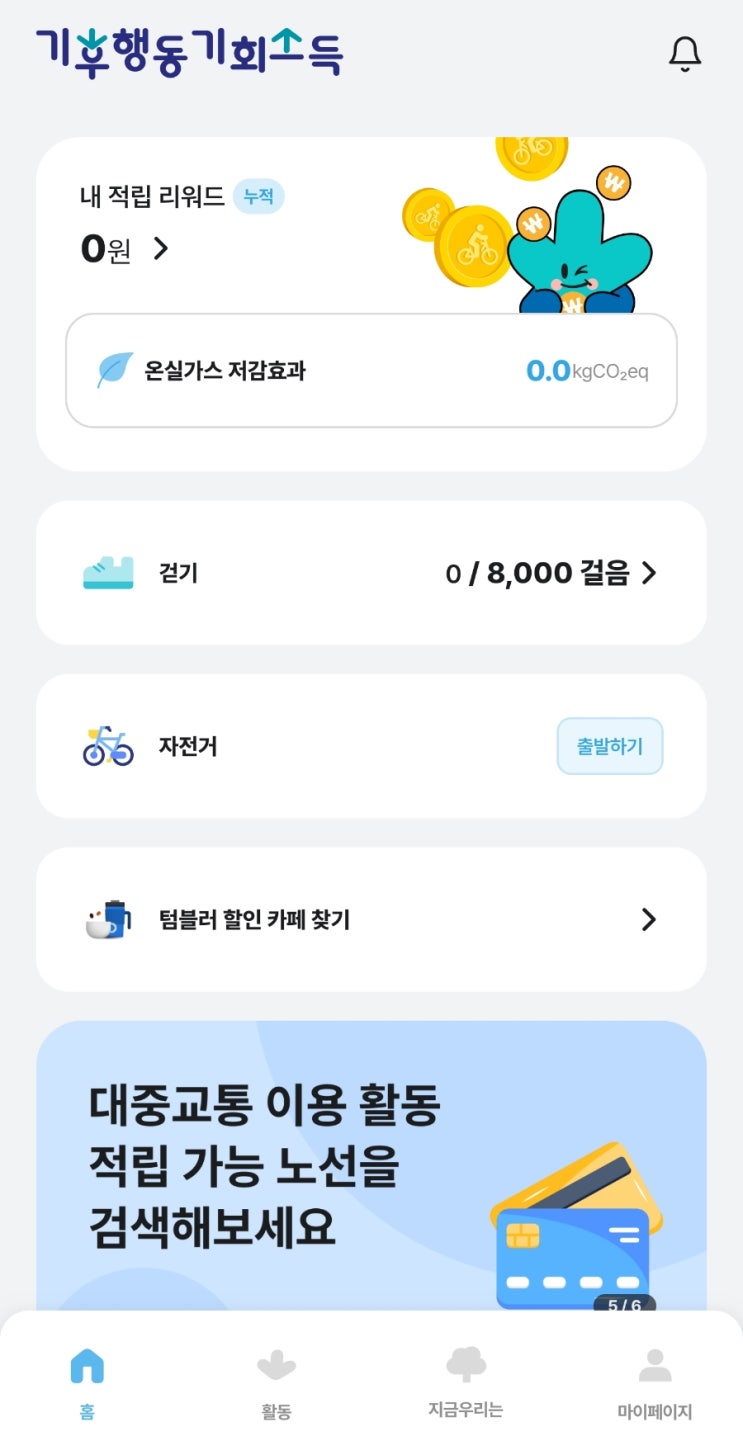Tap 출발하기 to start cycling

[x=609, y=746]
